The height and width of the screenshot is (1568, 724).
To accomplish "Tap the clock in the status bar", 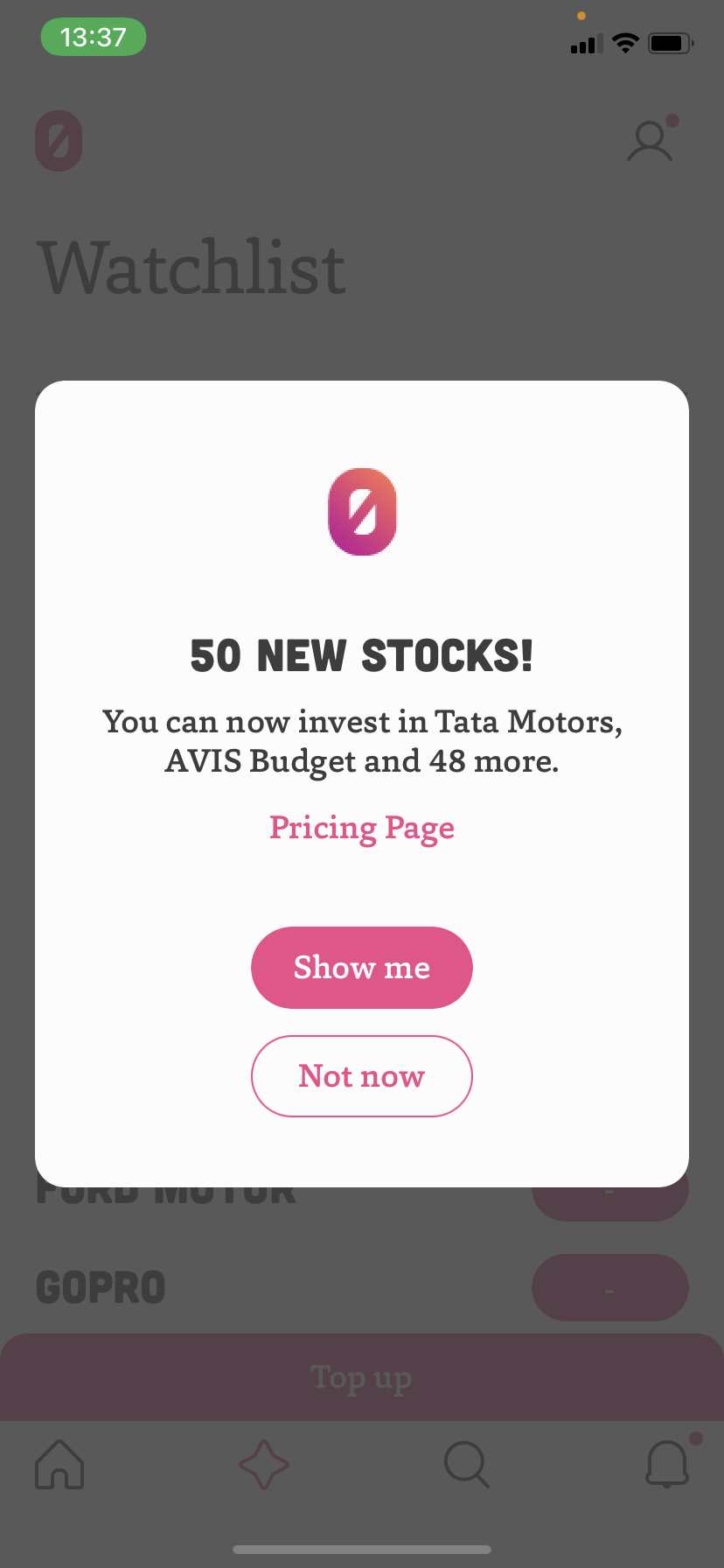I will [x=93, y=37].
